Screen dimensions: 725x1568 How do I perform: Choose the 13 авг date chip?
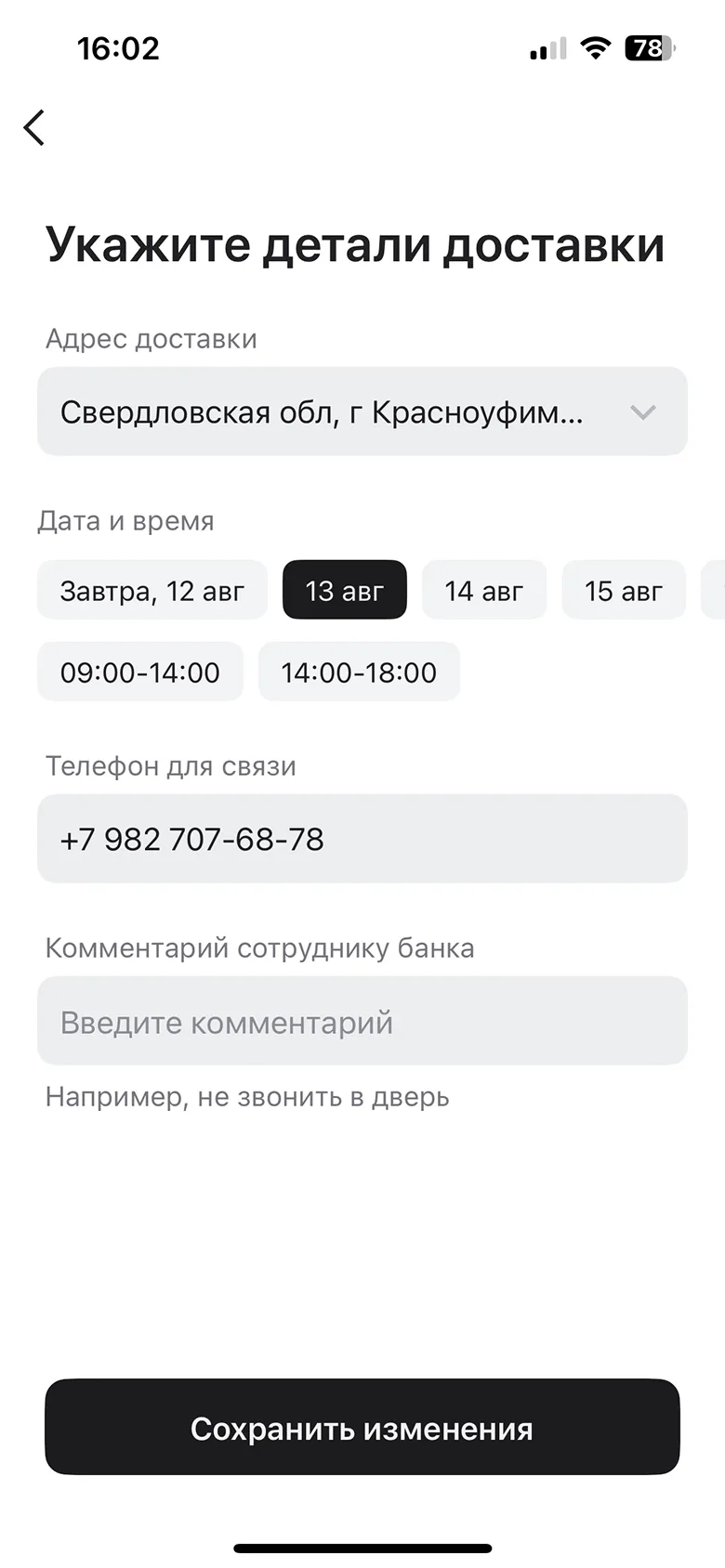[x=345, y=591]
